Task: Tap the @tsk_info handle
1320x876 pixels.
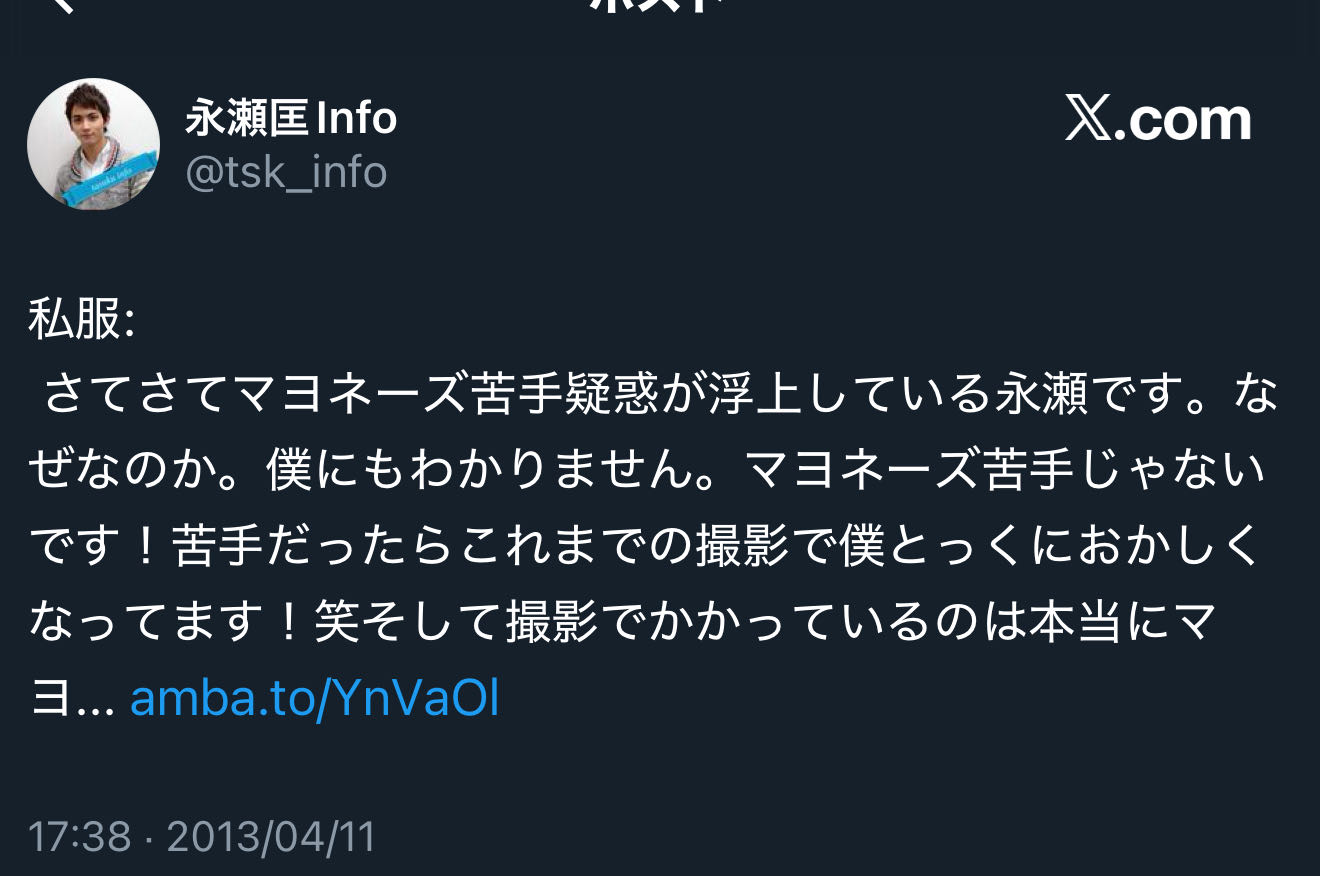Action: (286, 173)
